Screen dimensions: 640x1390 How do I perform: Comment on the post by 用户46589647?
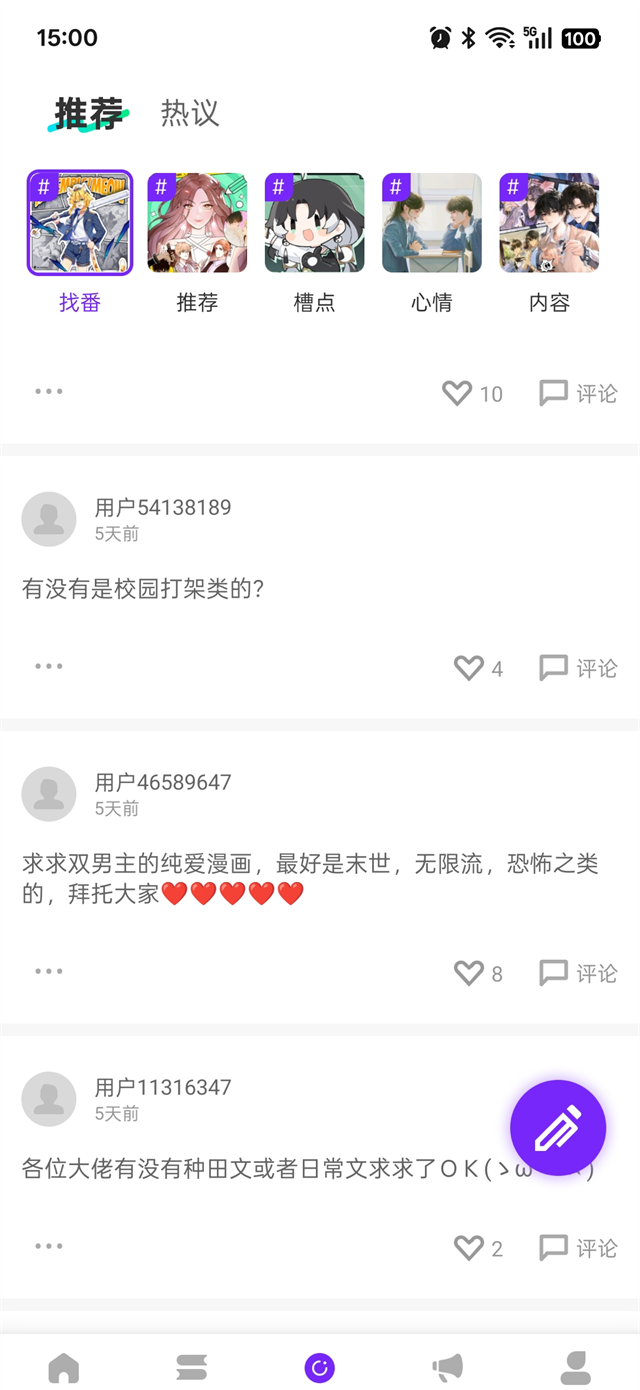tap(578, 973)
